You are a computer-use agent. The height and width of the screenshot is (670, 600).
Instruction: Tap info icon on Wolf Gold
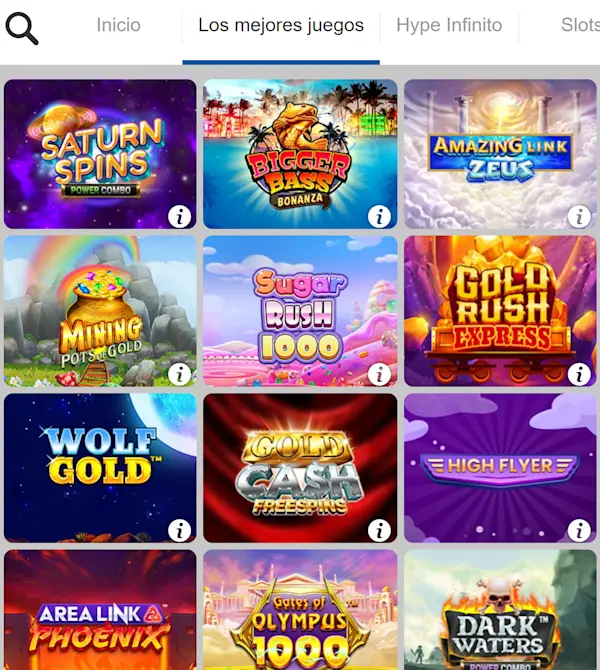coord(179,530)
